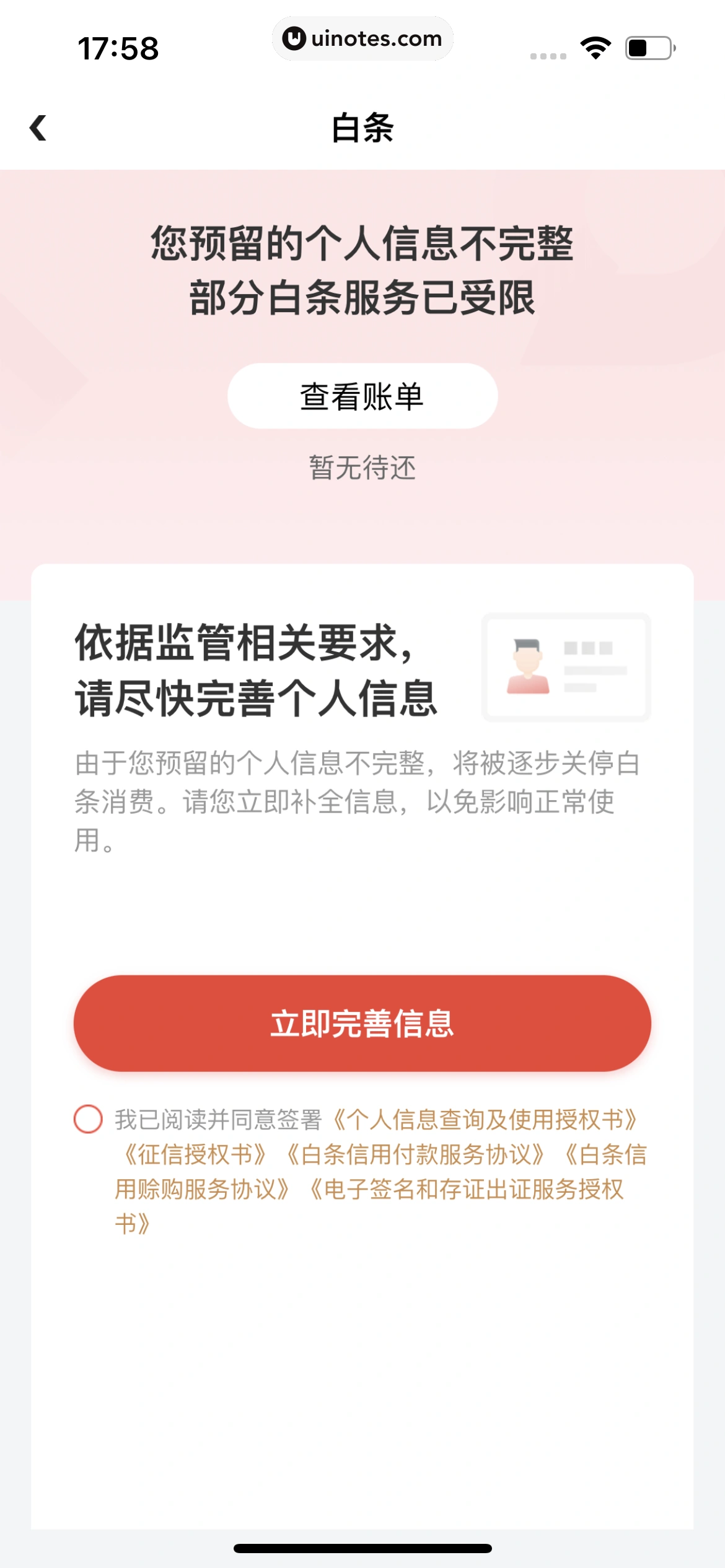Viewport: 725px width, 1568px height.
Task: Tap the back chevron to leave 白条 page
Action: pyautogui.click(x=38, y=128)
